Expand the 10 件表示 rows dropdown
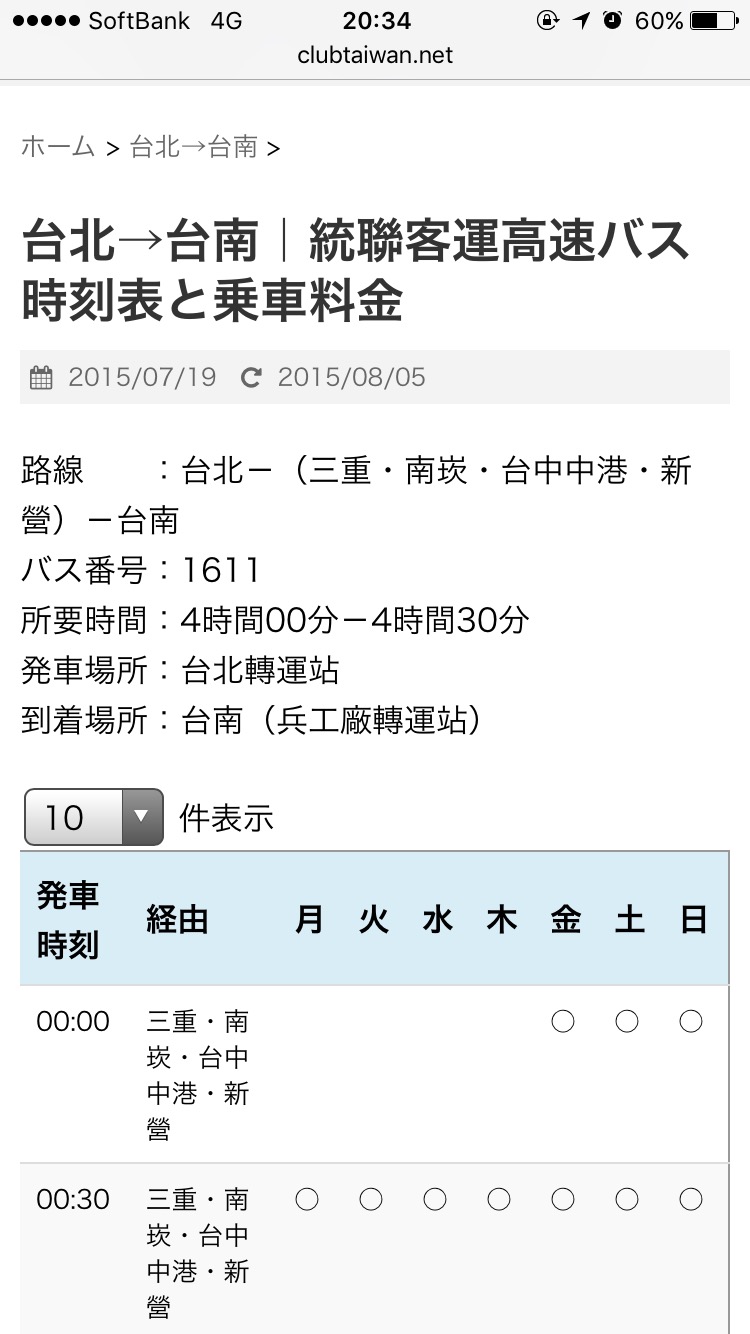The height and width of the screenshot is (1334, 750). (94, 817)
